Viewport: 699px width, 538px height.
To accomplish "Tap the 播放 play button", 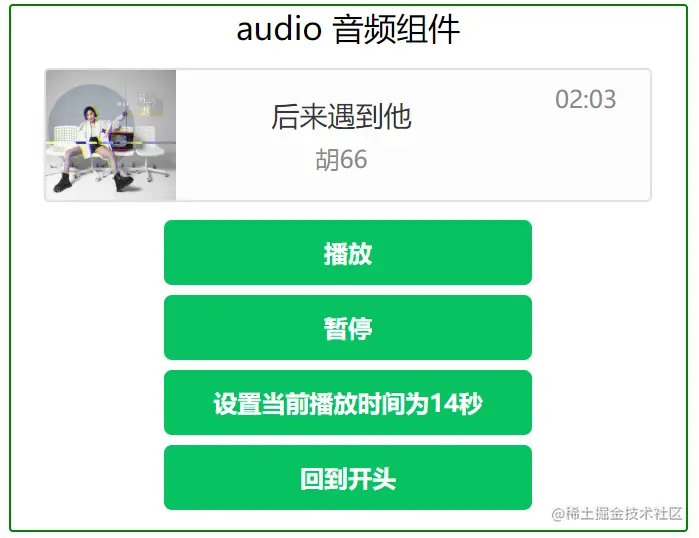I will pyautogui.click(x=347, y=253).
